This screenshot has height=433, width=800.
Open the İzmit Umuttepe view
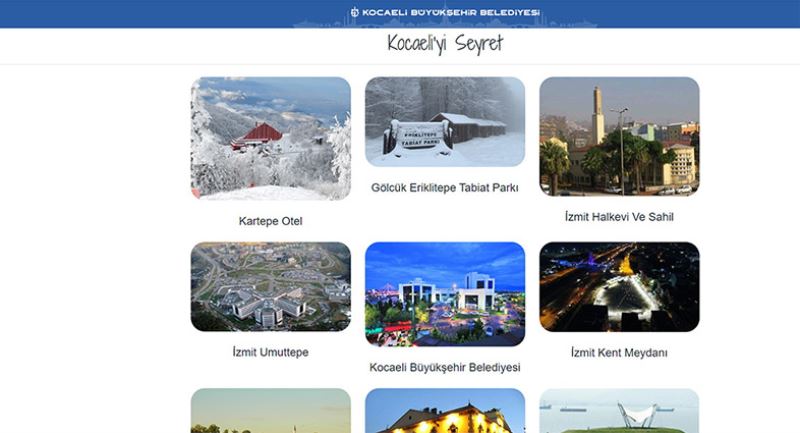[271, 286]
